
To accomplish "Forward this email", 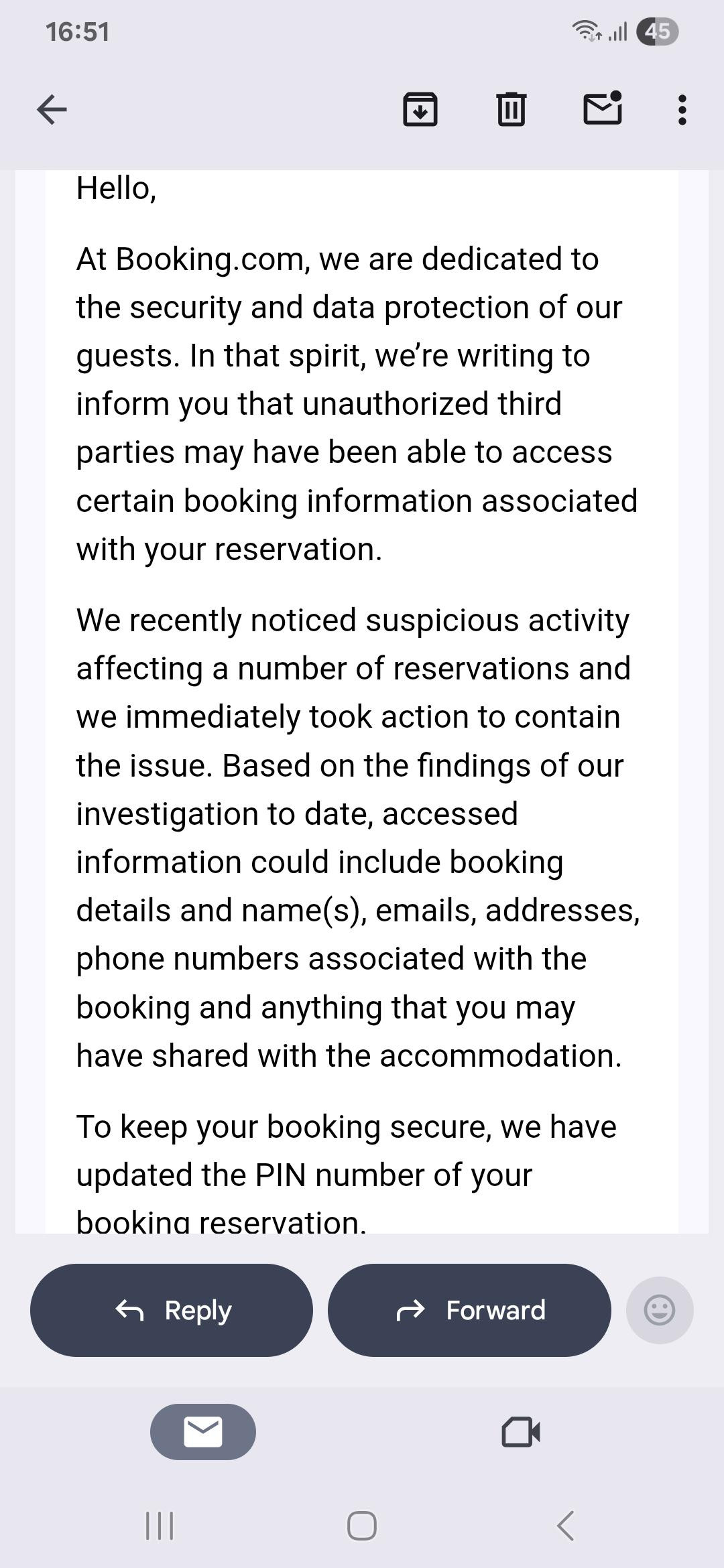I will tap(469, 1310).
